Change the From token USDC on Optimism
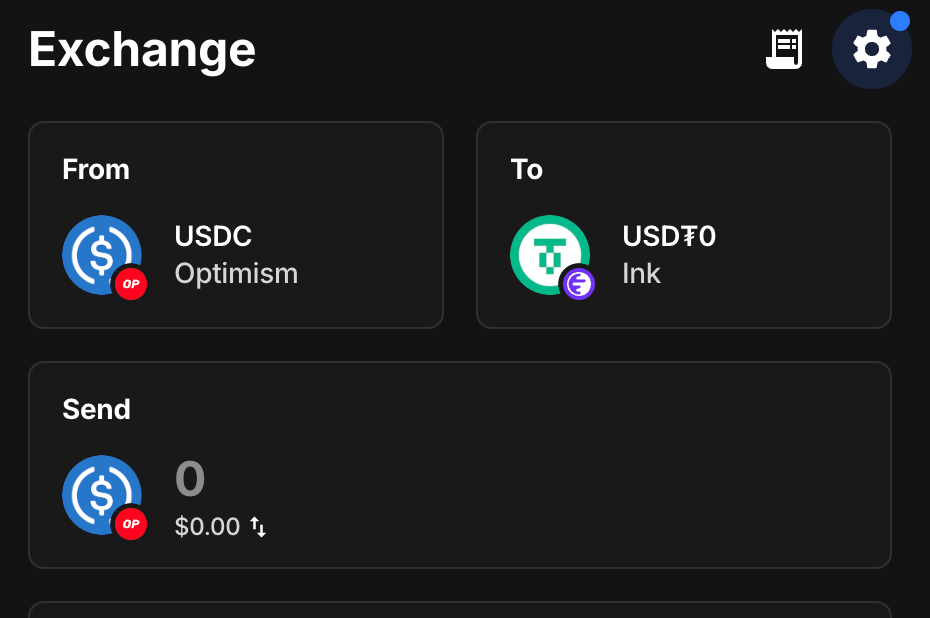The height and width of the screenshot is (618, 930). point(235,225)
